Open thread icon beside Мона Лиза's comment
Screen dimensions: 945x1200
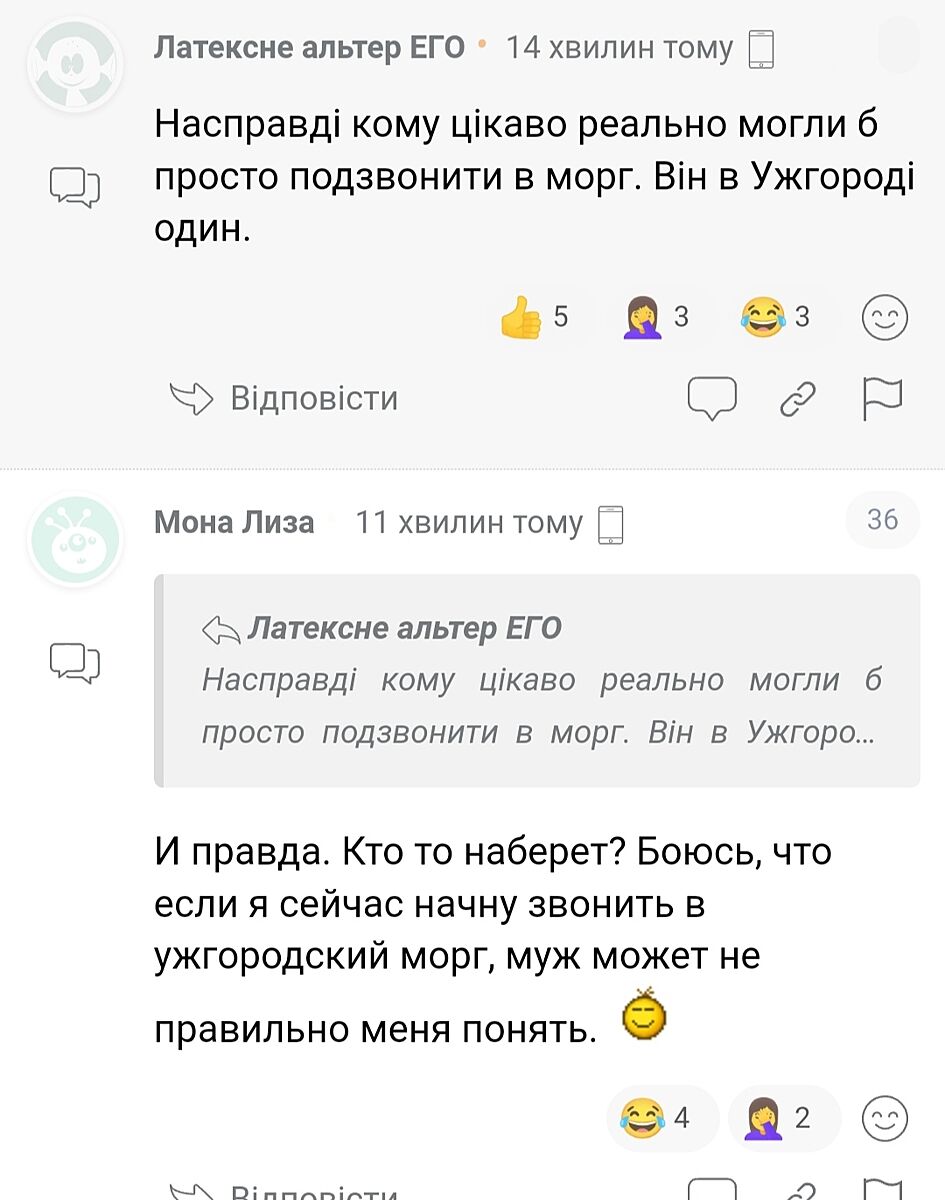tap(75, 662)
